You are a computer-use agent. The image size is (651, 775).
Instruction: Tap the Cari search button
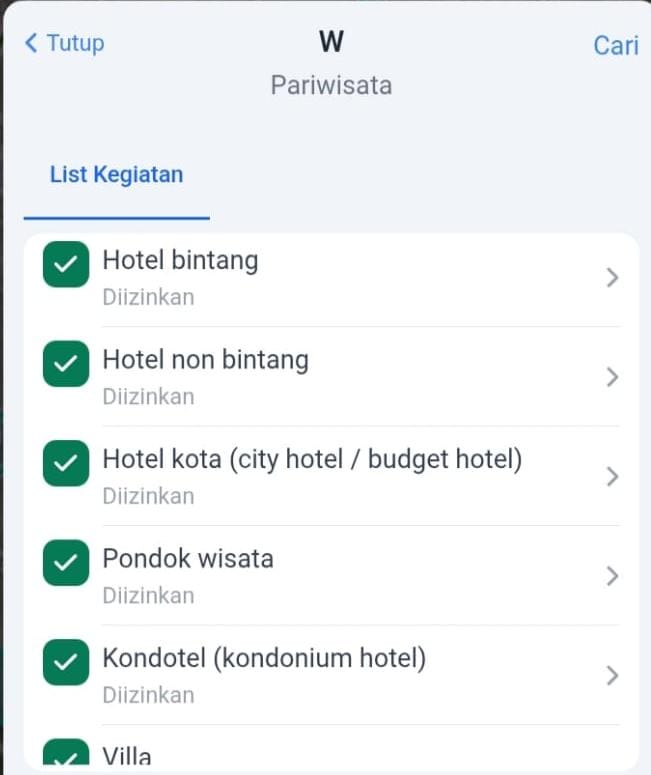(615, 45)
